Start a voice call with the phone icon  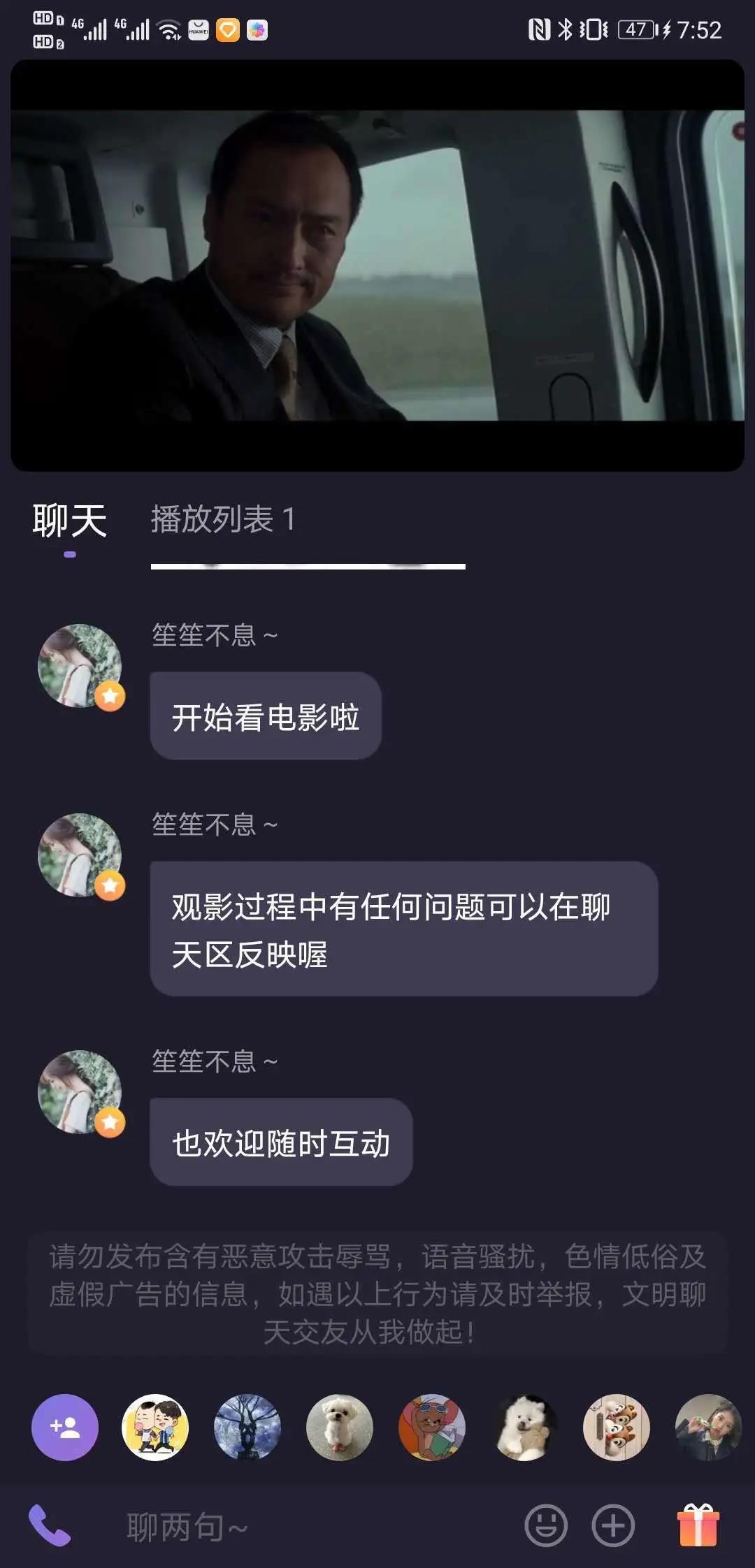(x=49, y=1525)
